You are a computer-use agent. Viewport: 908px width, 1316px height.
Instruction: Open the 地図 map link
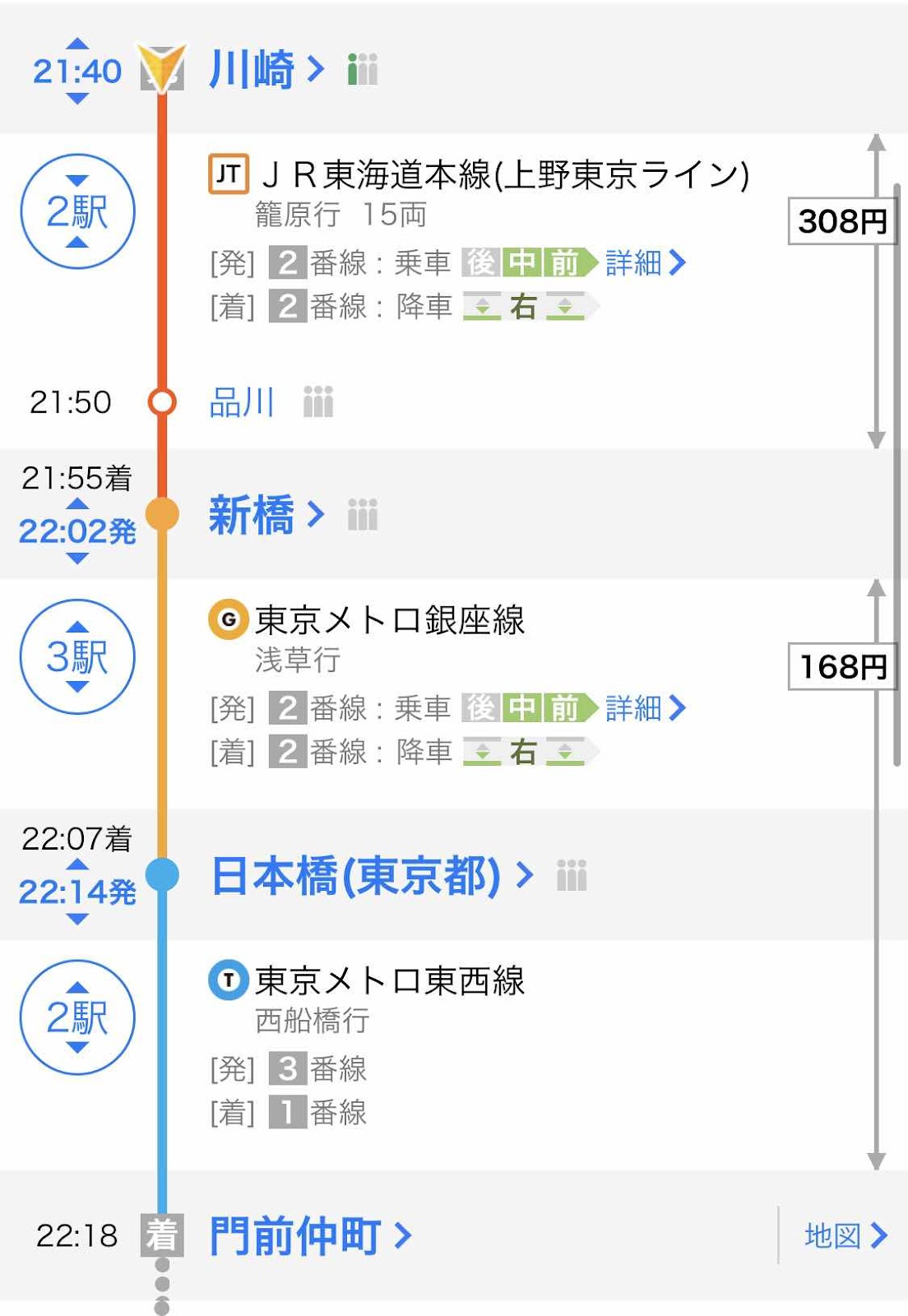(845, 1235)
